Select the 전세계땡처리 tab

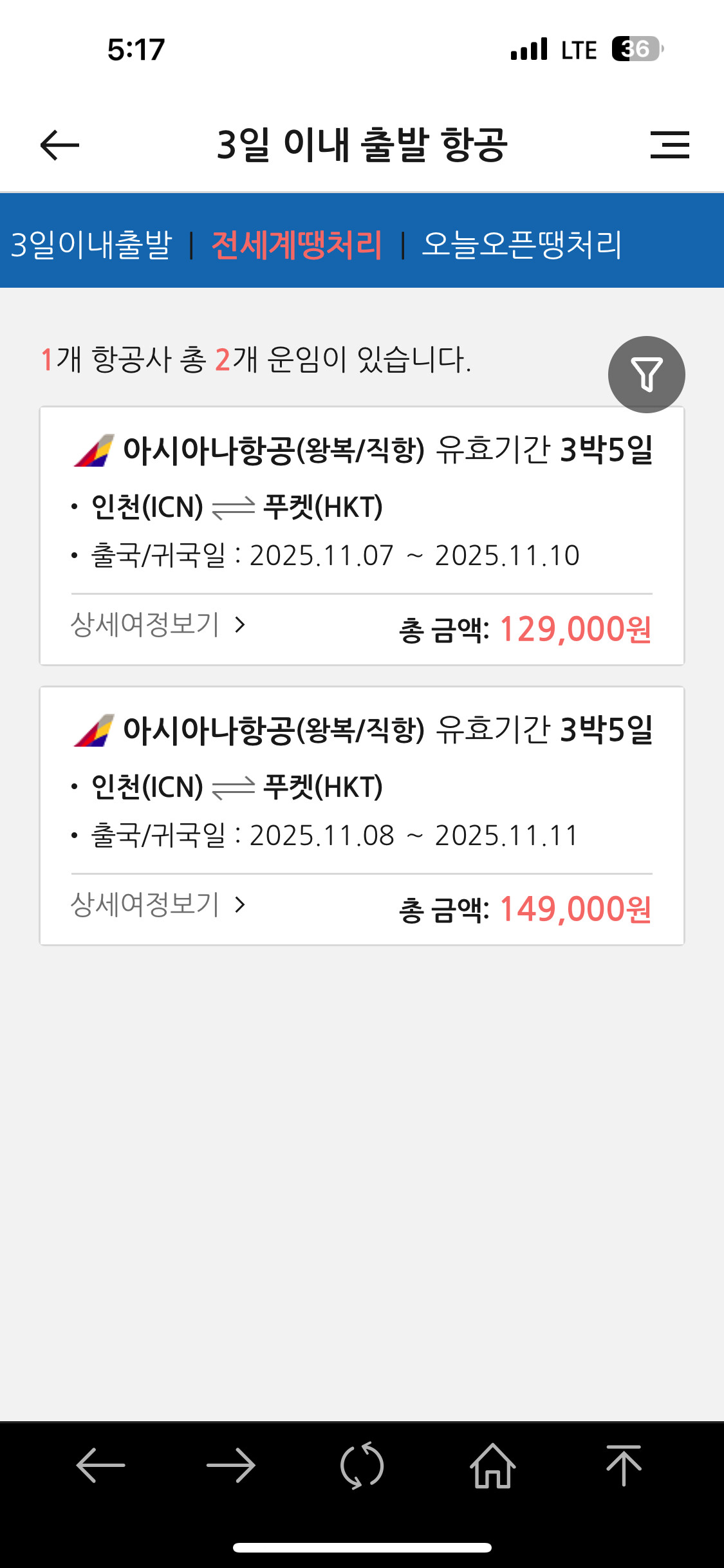(297, 245)
